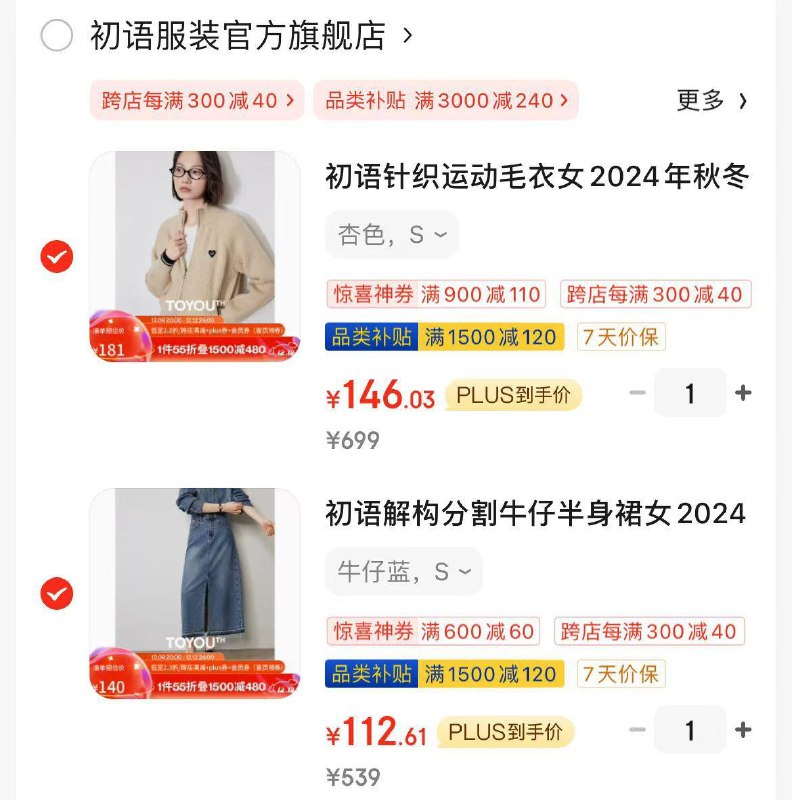
Task: Increase the denim skirt quantity
Action: coord(744,730)
